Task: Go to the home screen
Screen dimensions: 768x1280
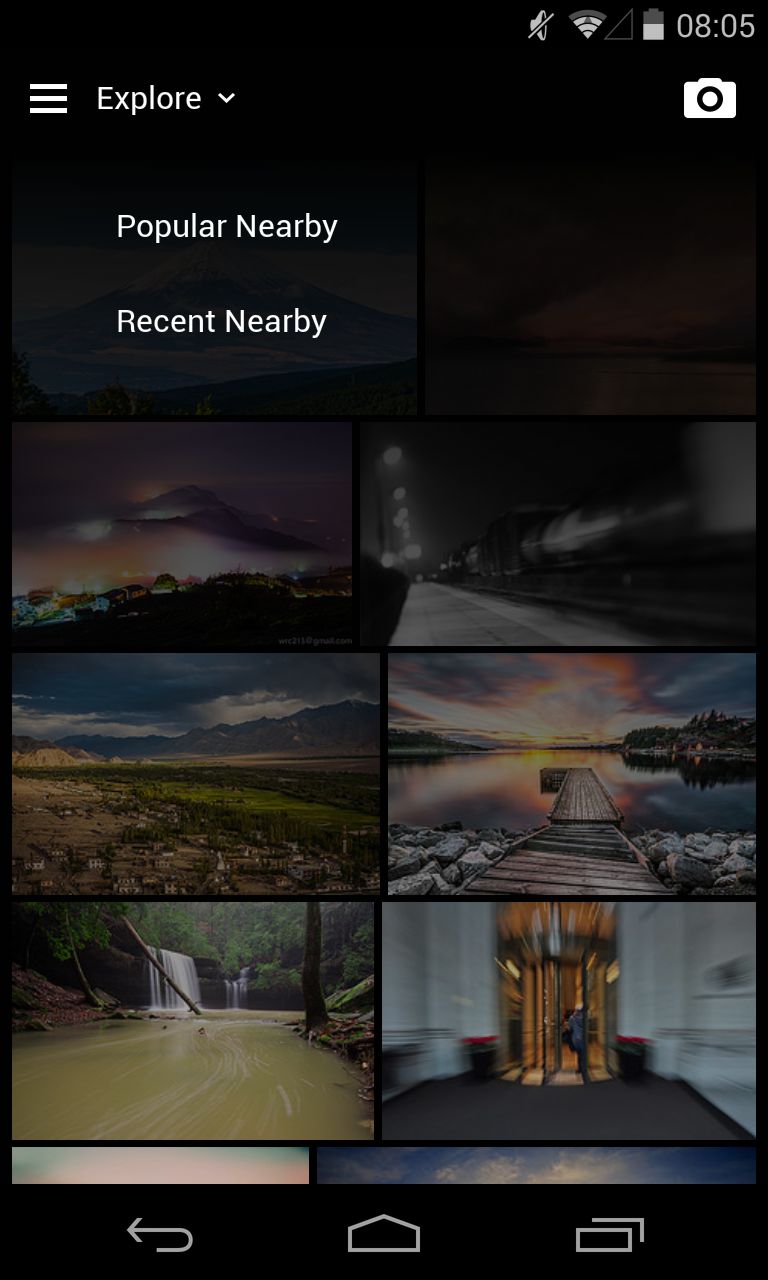Action: pyautogui.click(x=384, y=1235)
